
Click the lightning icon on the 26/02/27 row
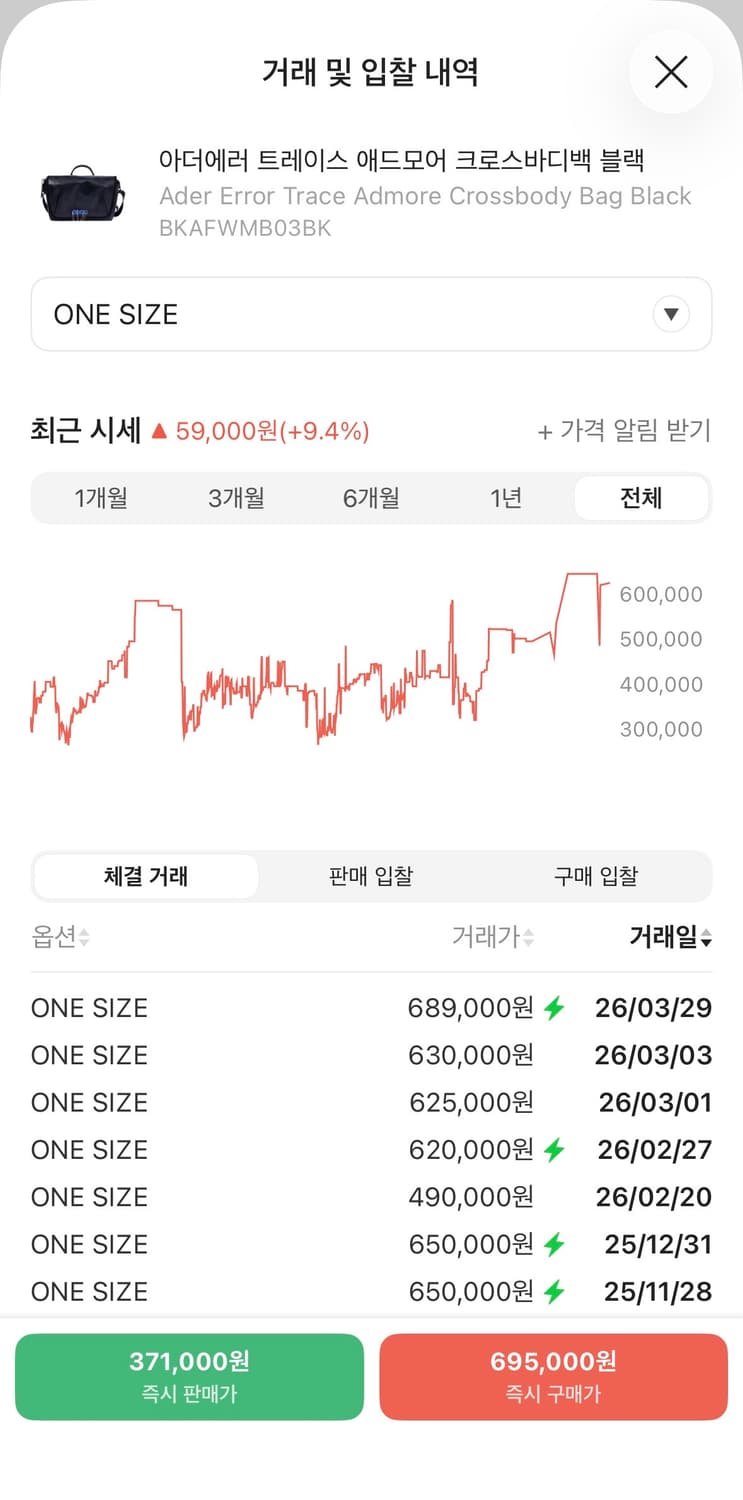[x=556, y=1150]
